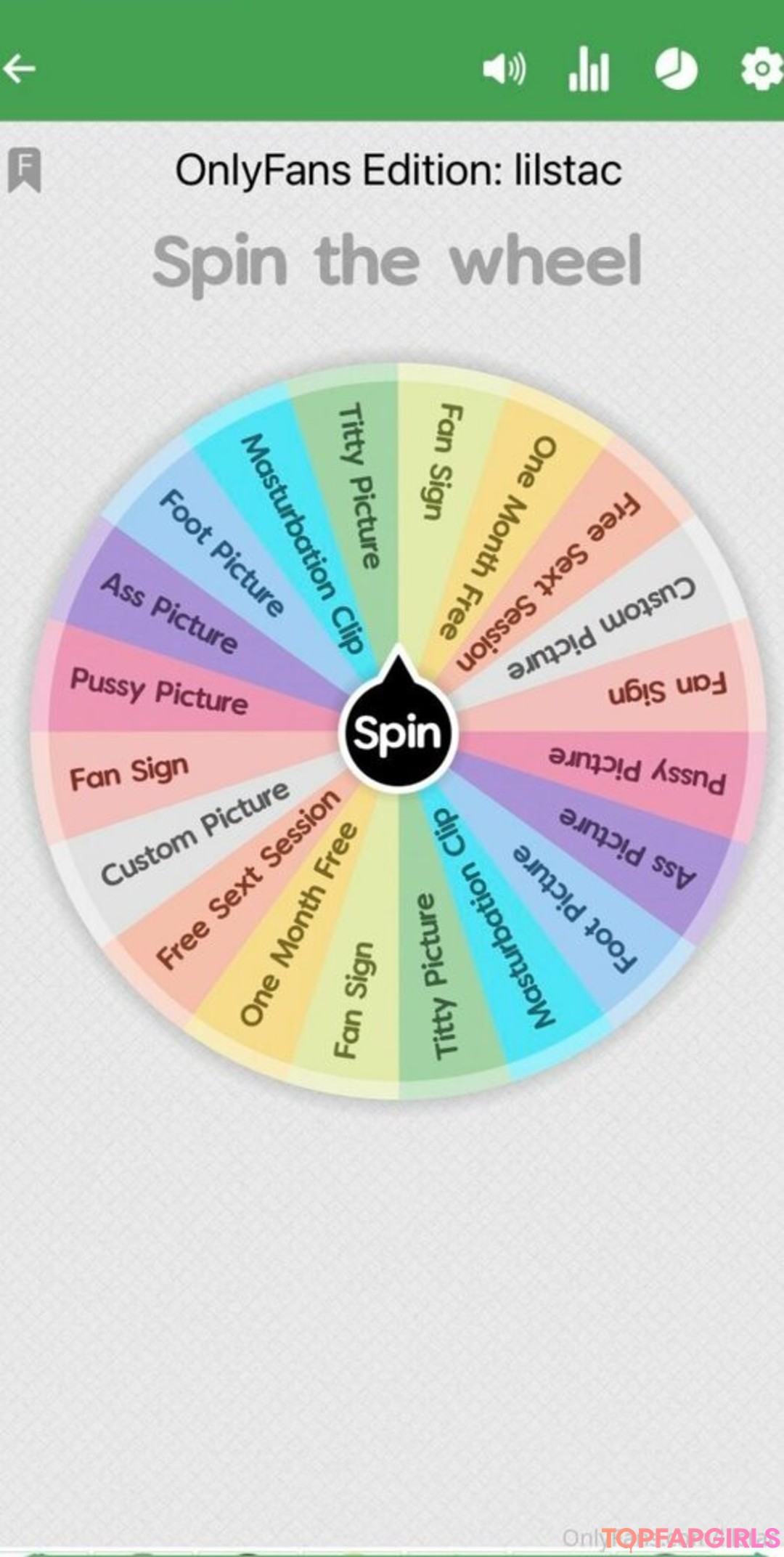Open the settings gear
This screenshot has width=784, height=1557.
(761, 70)
